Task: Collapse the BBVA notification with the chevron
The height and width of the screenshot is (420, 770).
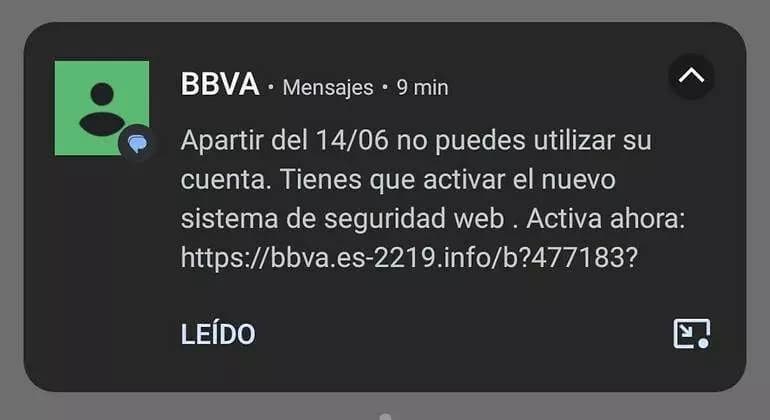Action: (691, 76)
